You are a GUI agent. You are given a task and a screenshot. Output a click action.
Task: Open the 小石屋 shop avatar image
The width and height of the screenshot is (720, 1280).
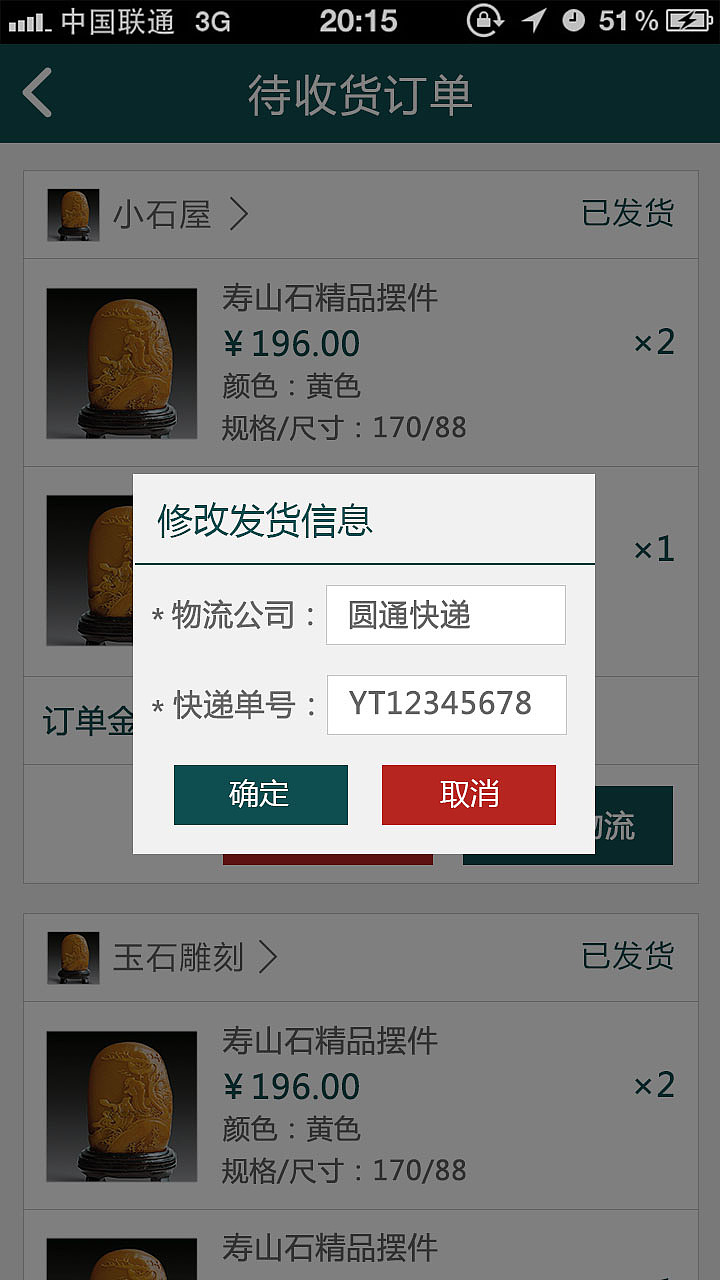(73, 213)
